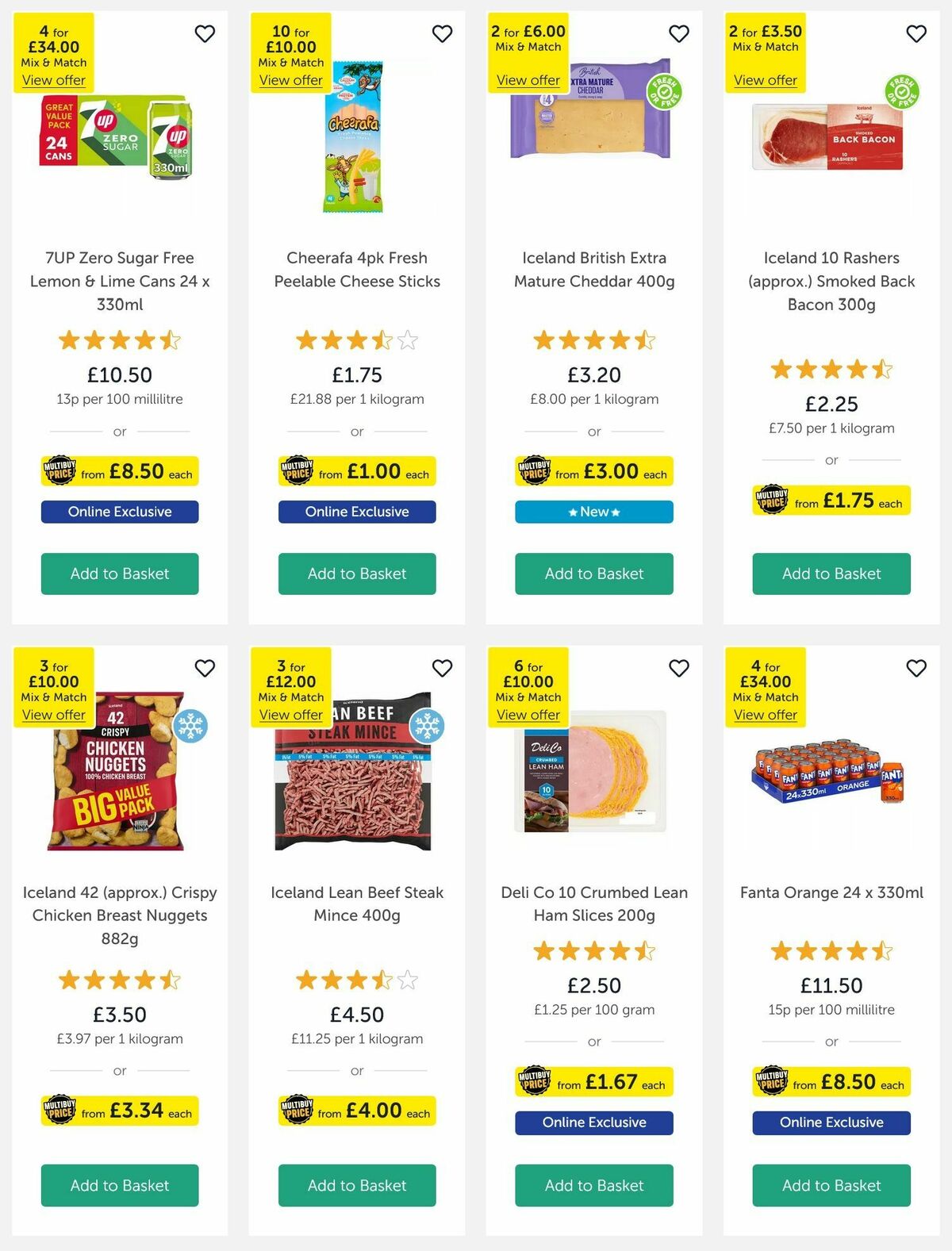Add 7UP Zero Sugar cans to favourites
The image size is (952, 1251).
tap(205, 34)
